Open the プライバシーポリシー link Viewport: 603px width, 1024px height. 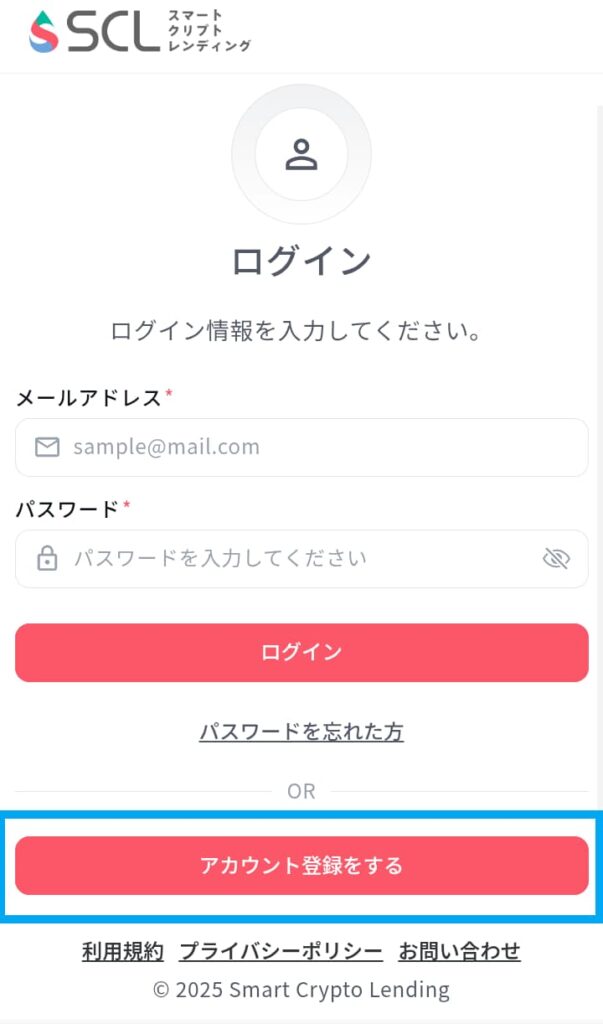pyautogui.click(x=281, y=952)
